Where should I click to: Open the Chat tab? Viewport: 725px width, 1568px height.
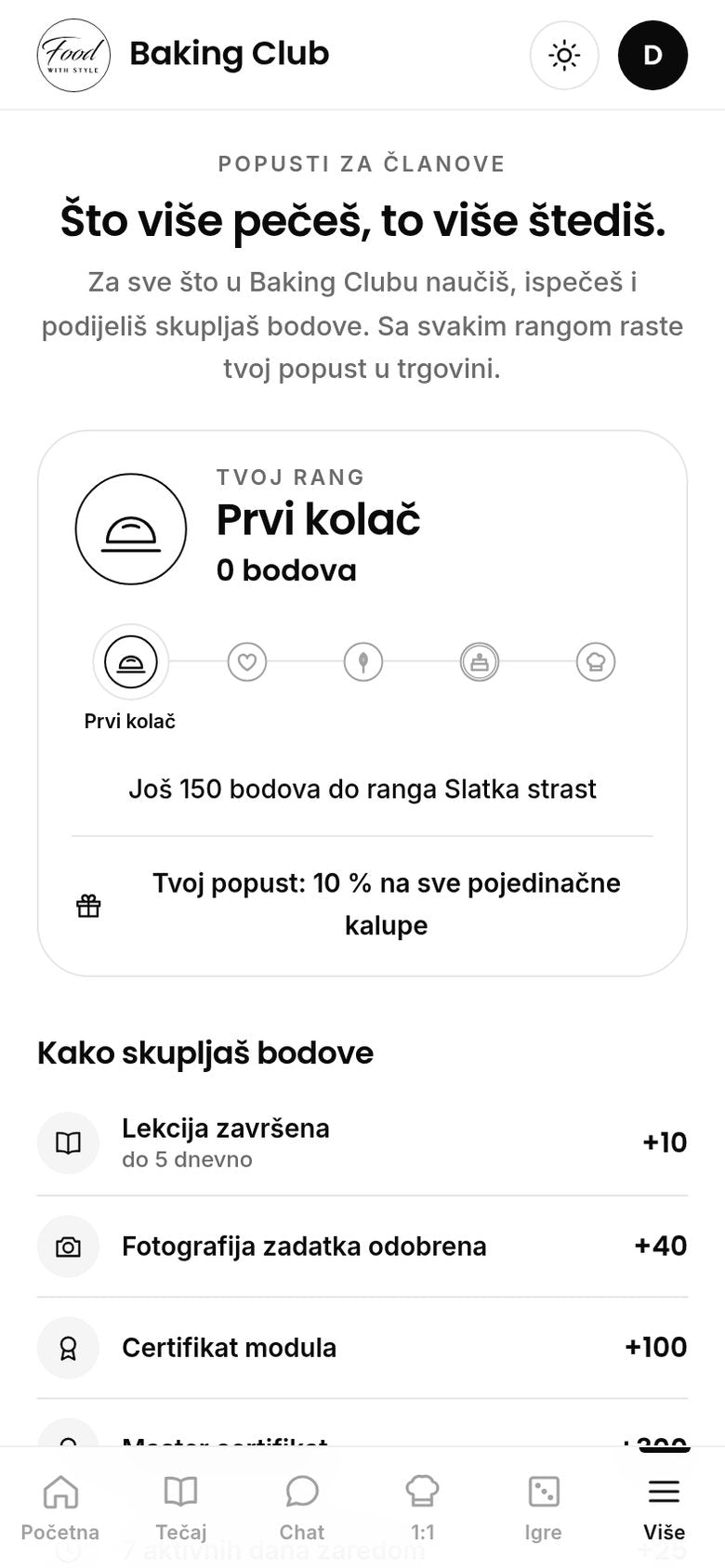tap(302, 1508)
